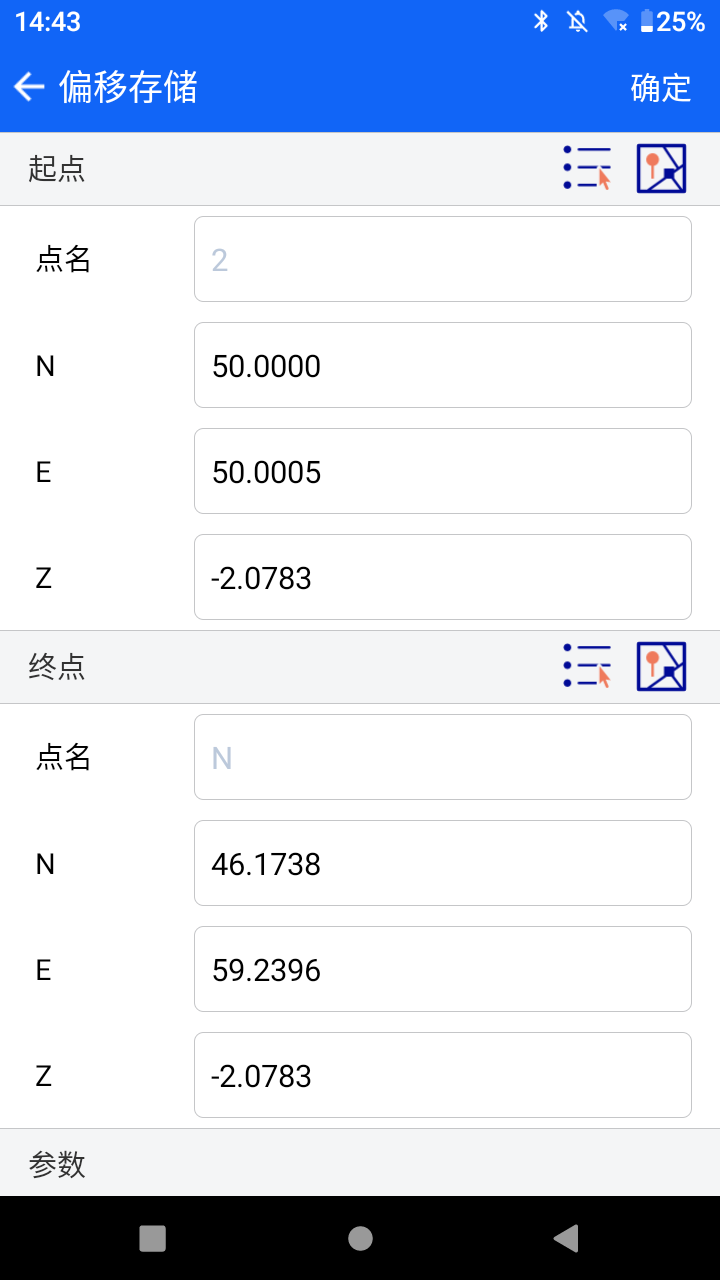
Task: Go back from the 偏移存储 screen
Action: [29, 88]
